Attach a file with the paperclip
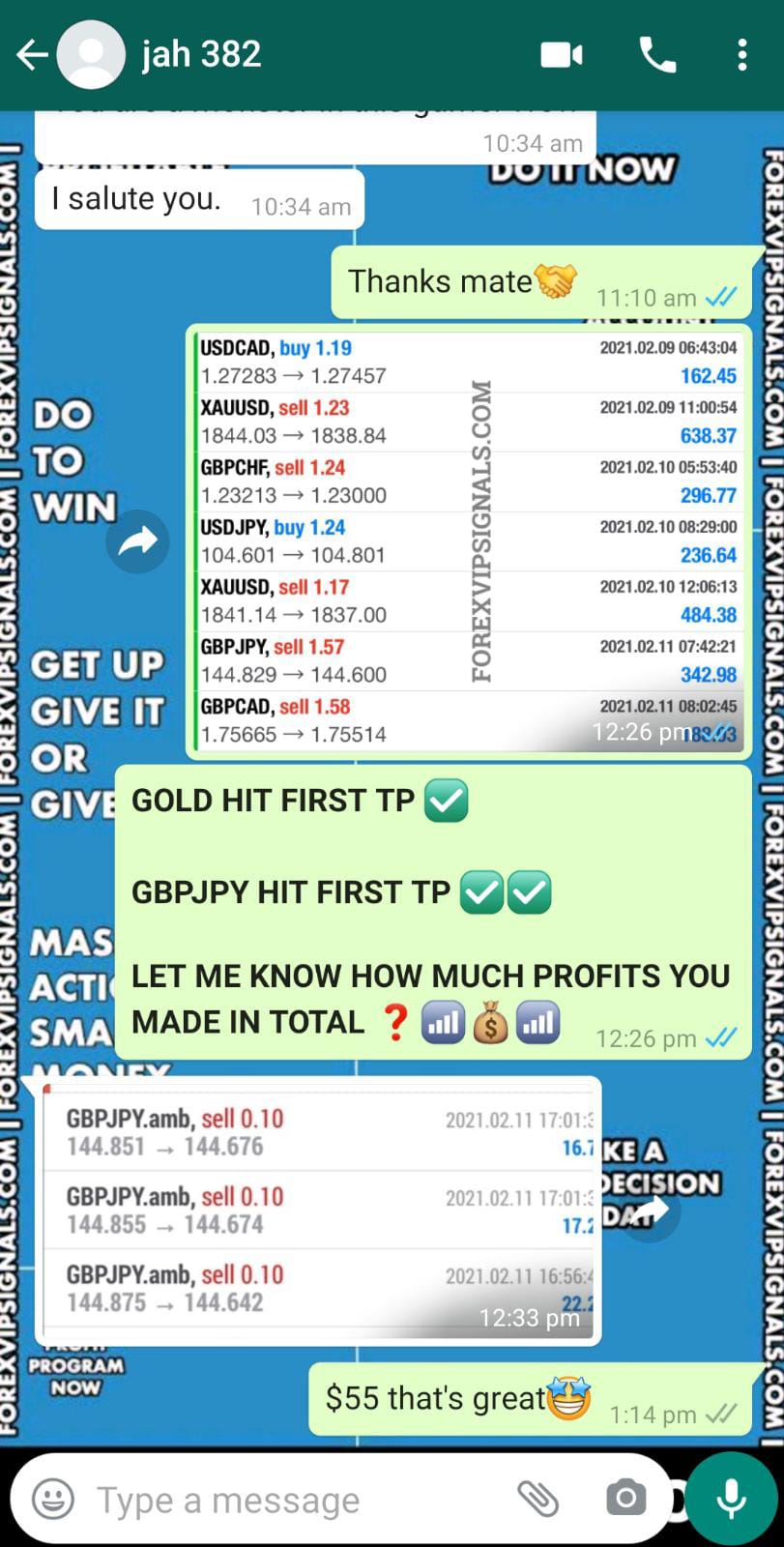 tap(537, 1500)
